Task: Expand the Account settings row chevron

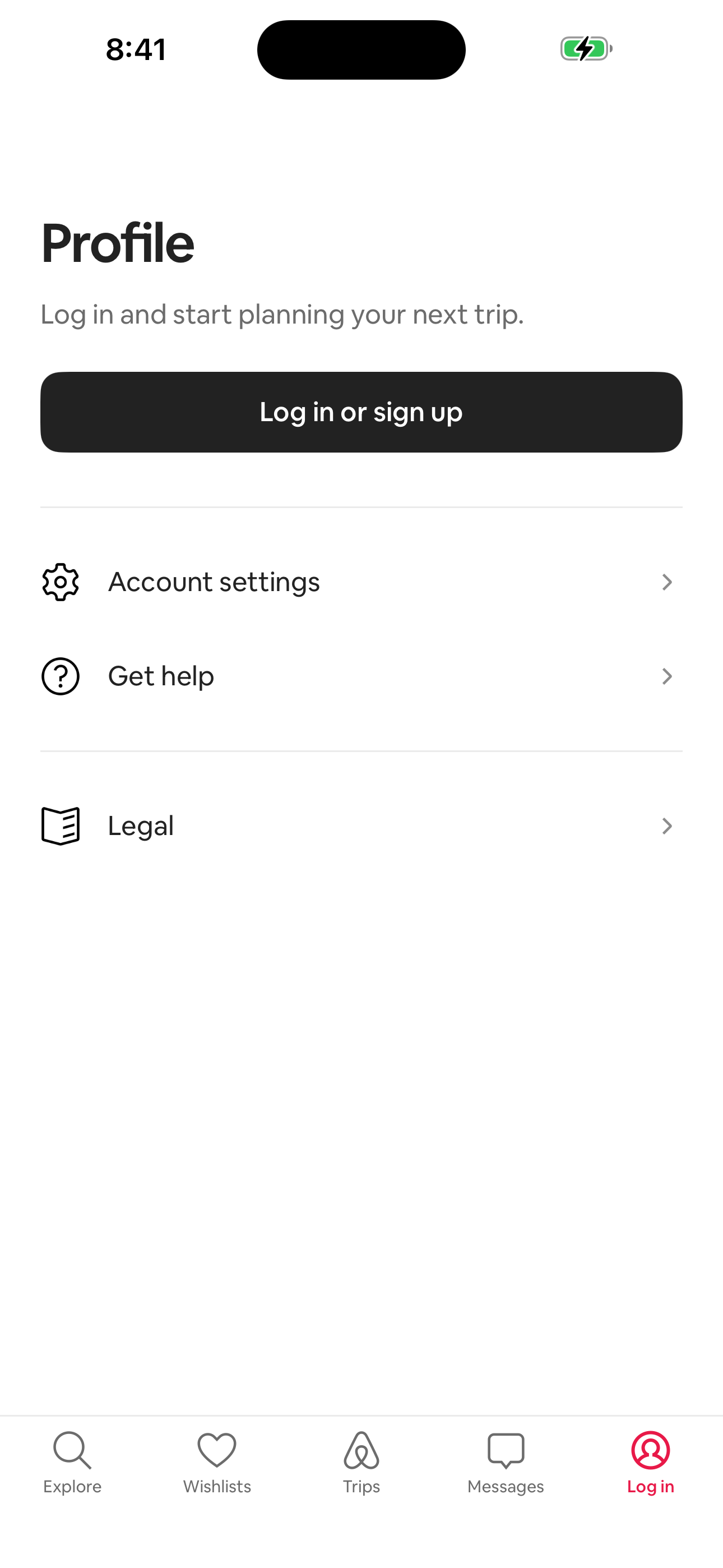Action: pyautogui.click(x=667, y=582)
